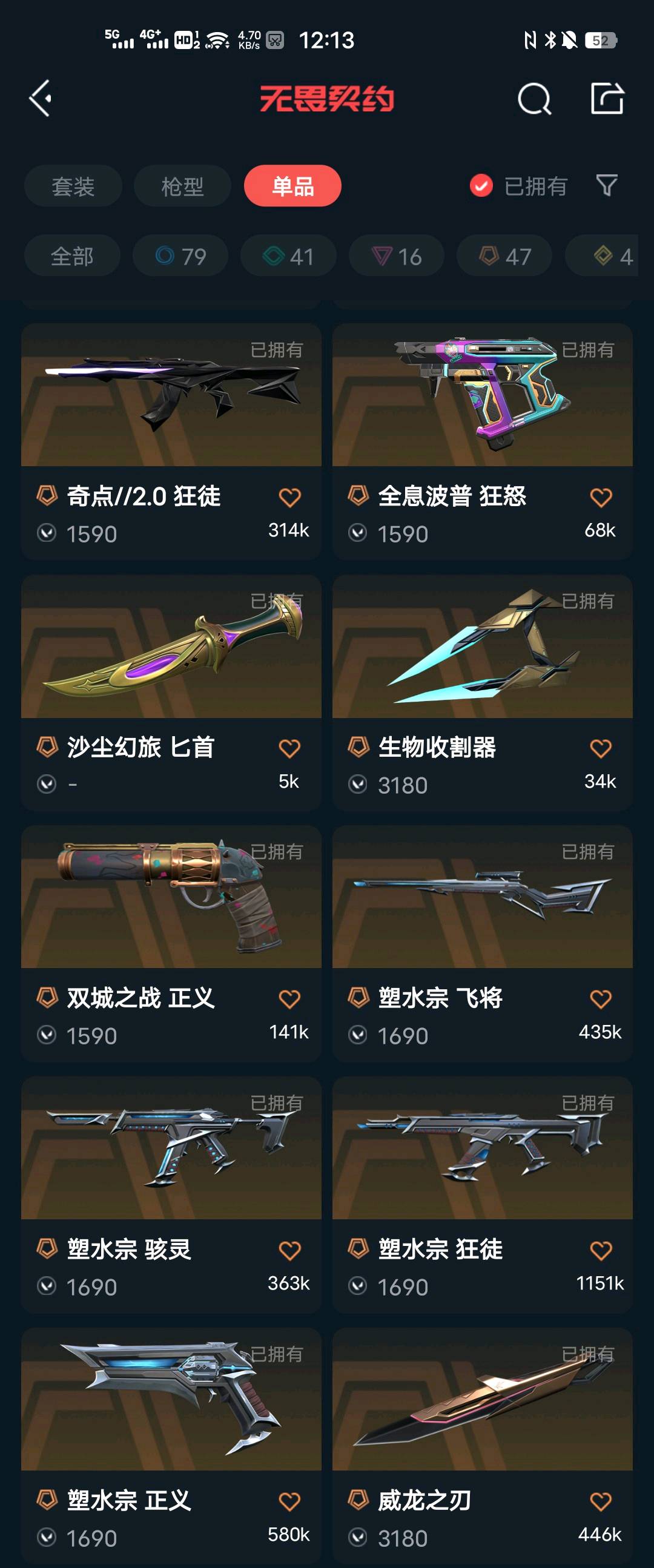Filter by the 47 tier chip
This screenshot has width=654, height=1568.
(504, 256)
